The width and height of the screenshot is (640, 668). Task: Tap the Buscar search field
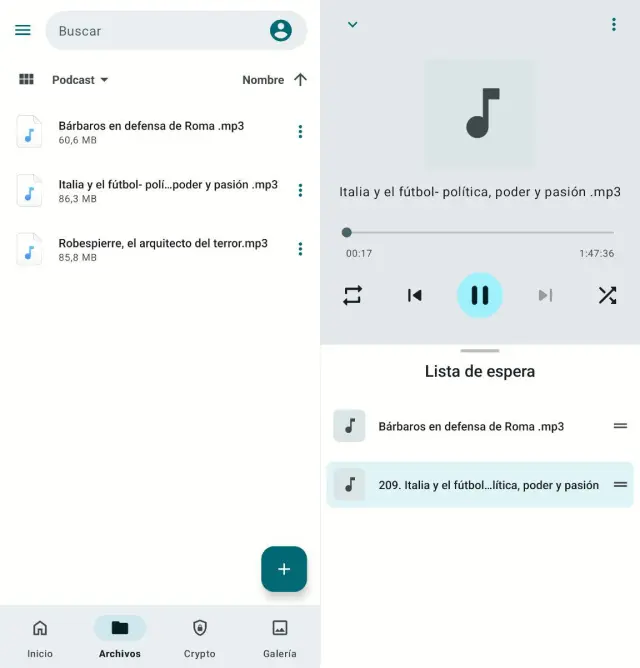tap(150, 31)
